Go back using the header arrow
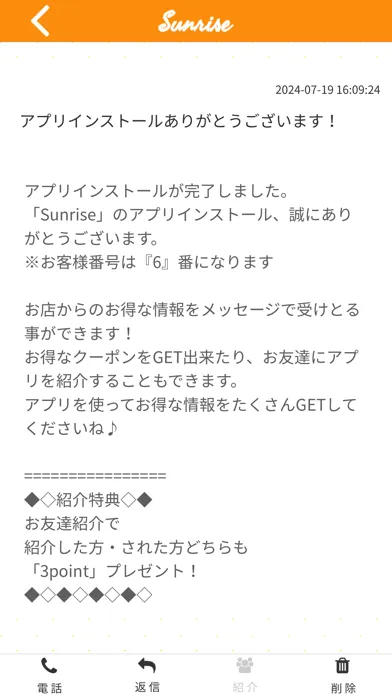This screenshot has height=696, width=392. (x=40, y=21)
